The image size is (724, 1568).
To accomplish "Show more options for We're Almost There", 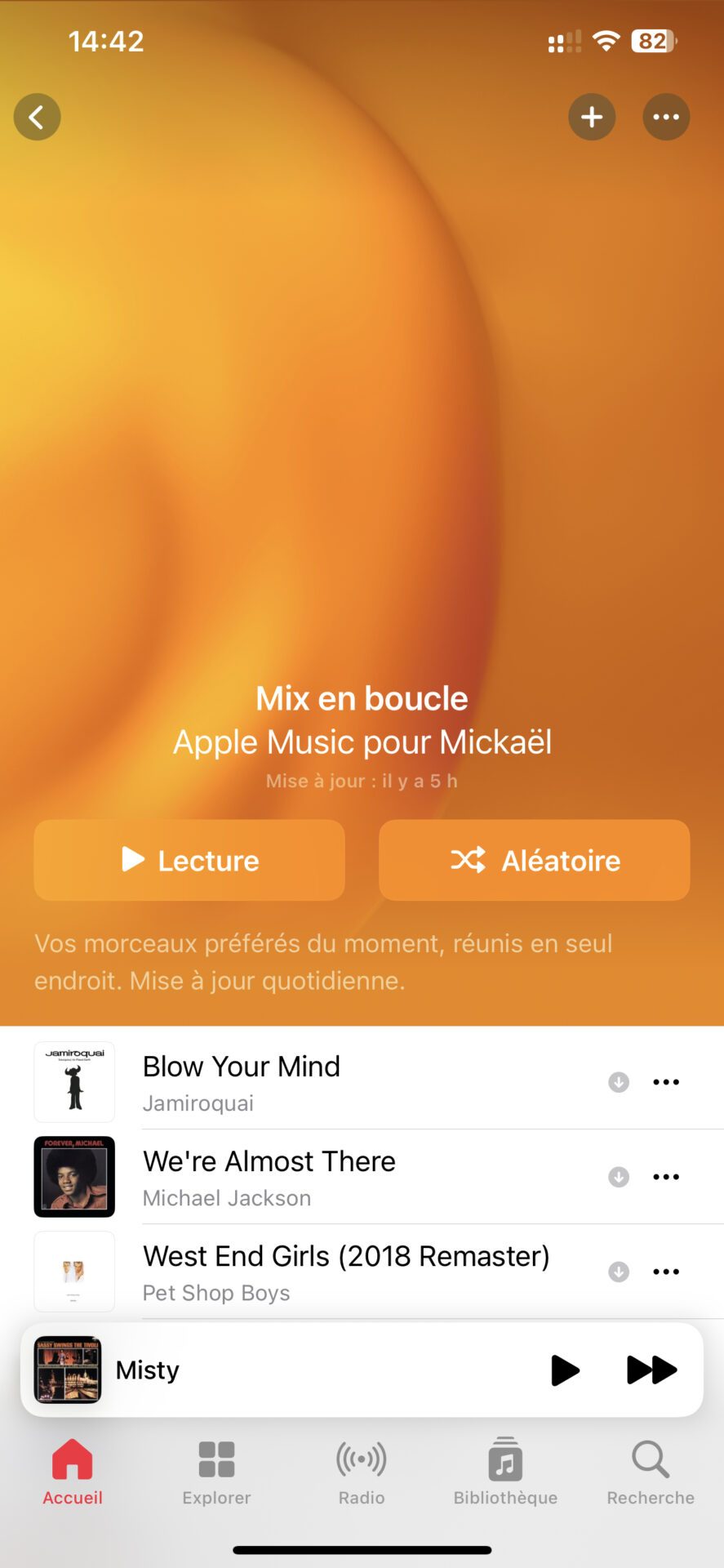I will click(666, 1177).
